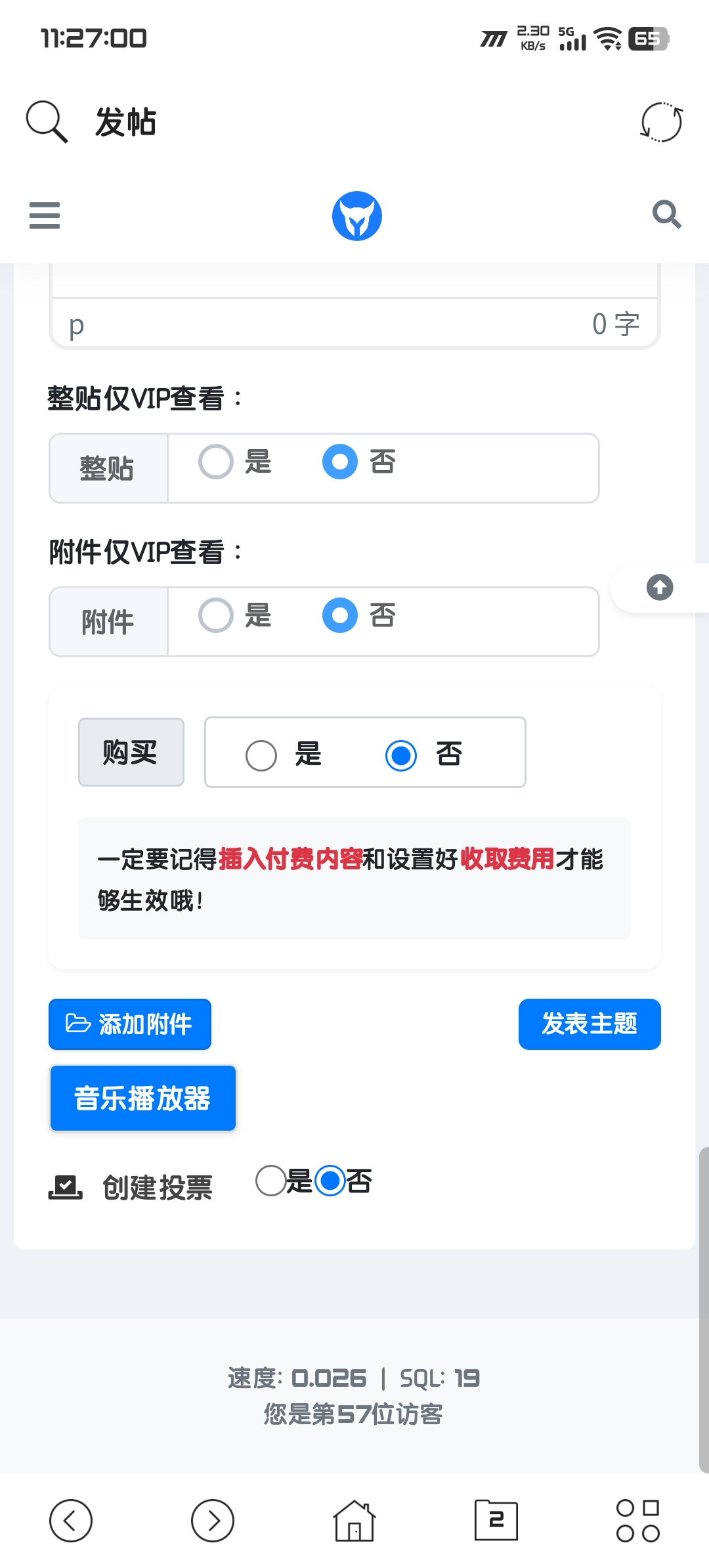The width and height of the screenshot is (709, 1568).
Task: Open the site search magnifier
Action: (666, 214)
